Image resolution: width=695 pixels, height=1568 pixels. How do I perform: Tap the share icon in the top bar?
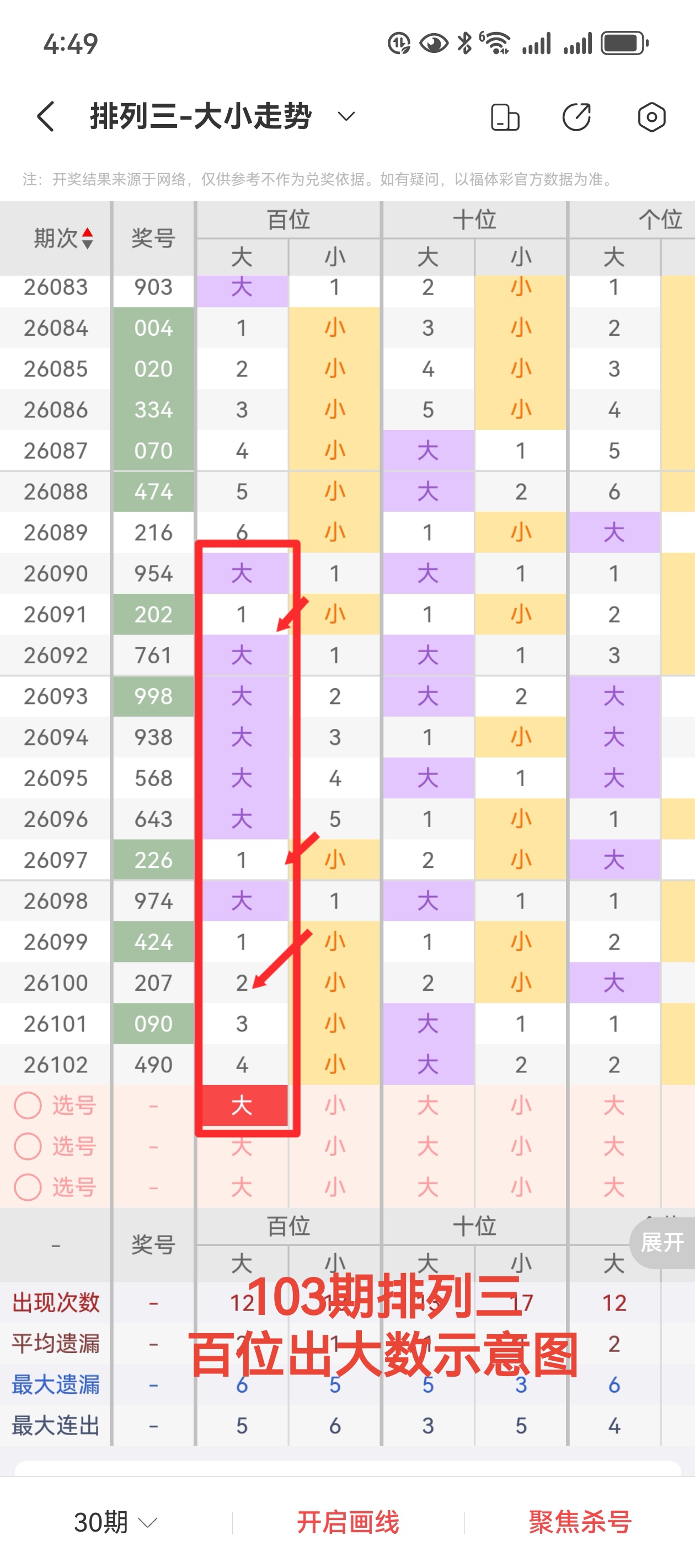[x=576, y=117]
